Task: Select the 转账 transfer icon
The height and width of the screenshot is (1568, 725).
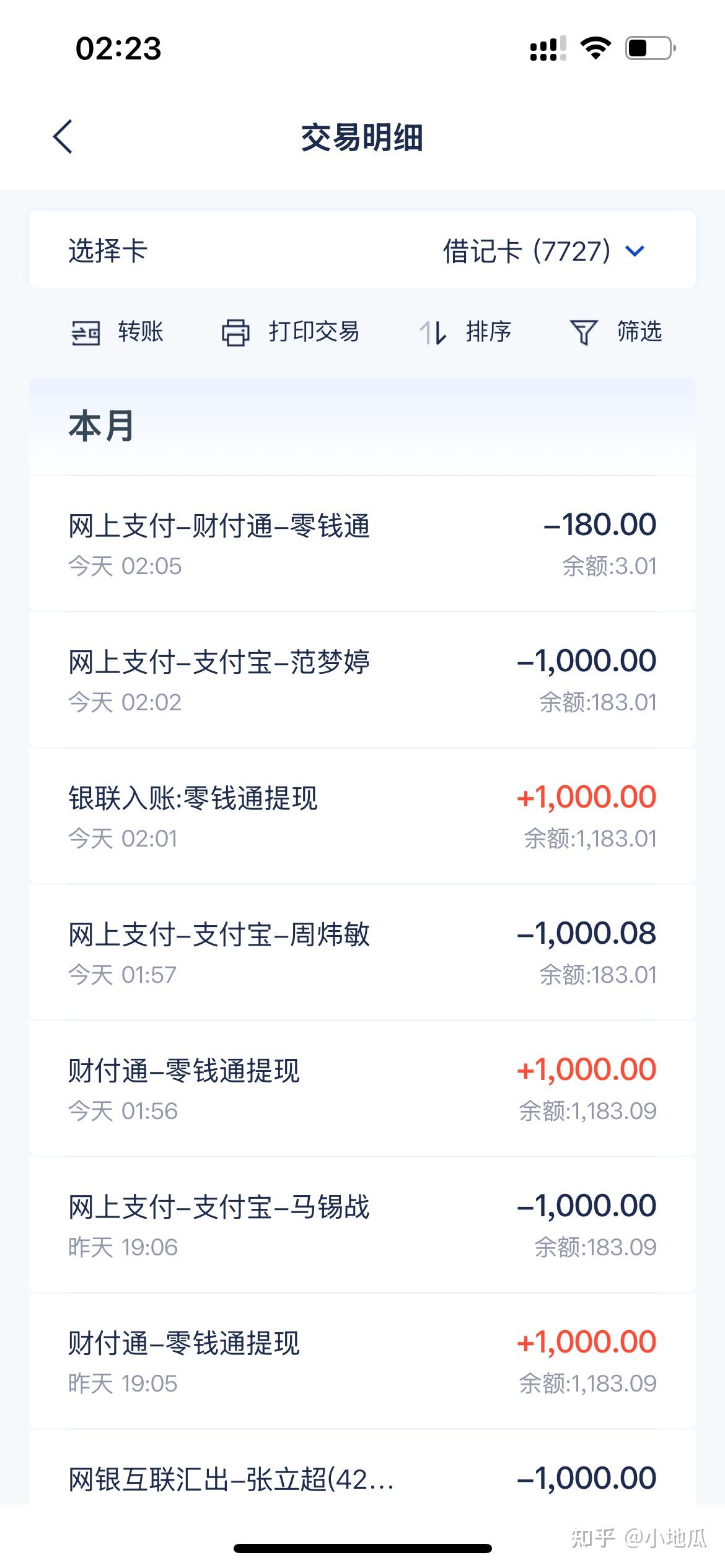Action: point(87,333)
